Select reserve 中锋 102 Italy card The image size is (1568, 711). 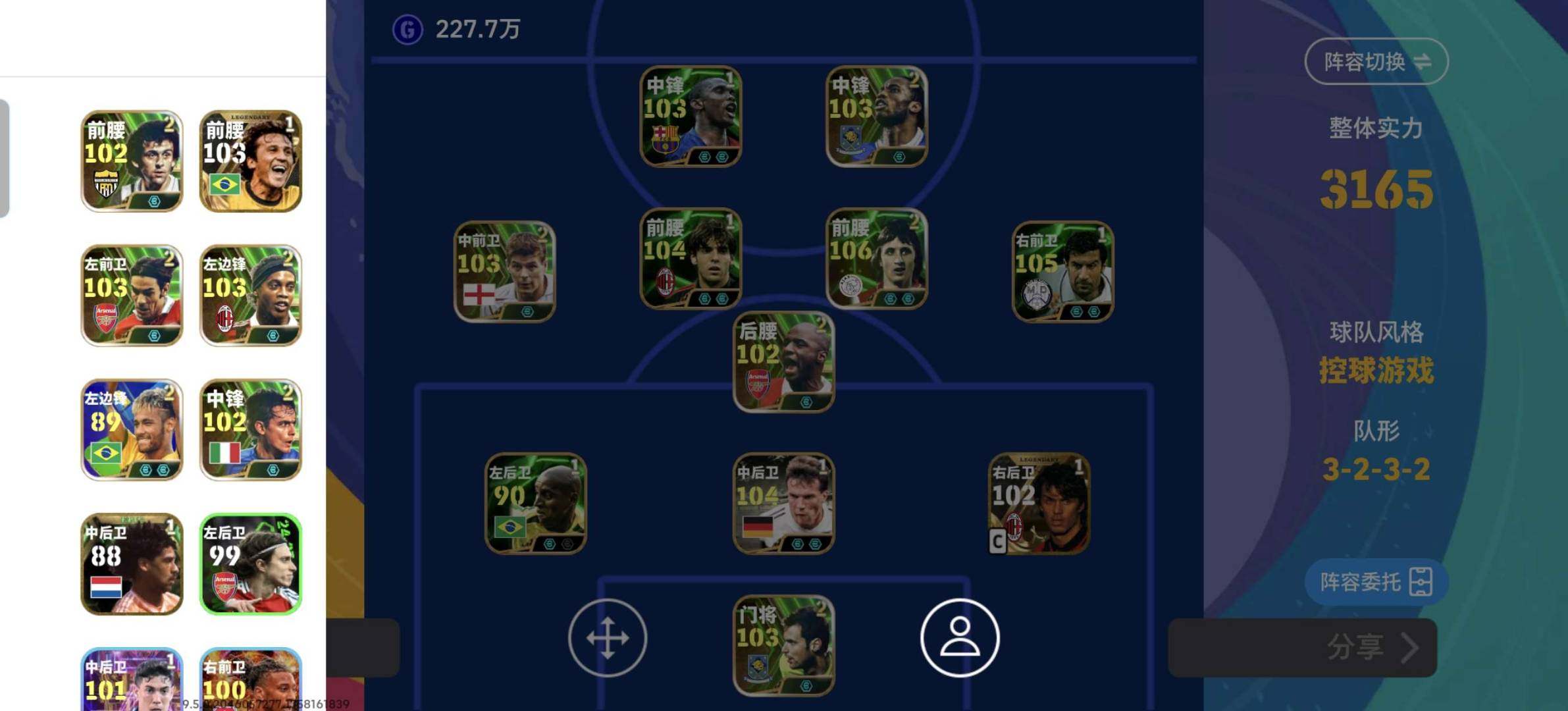tap(250, 429)
